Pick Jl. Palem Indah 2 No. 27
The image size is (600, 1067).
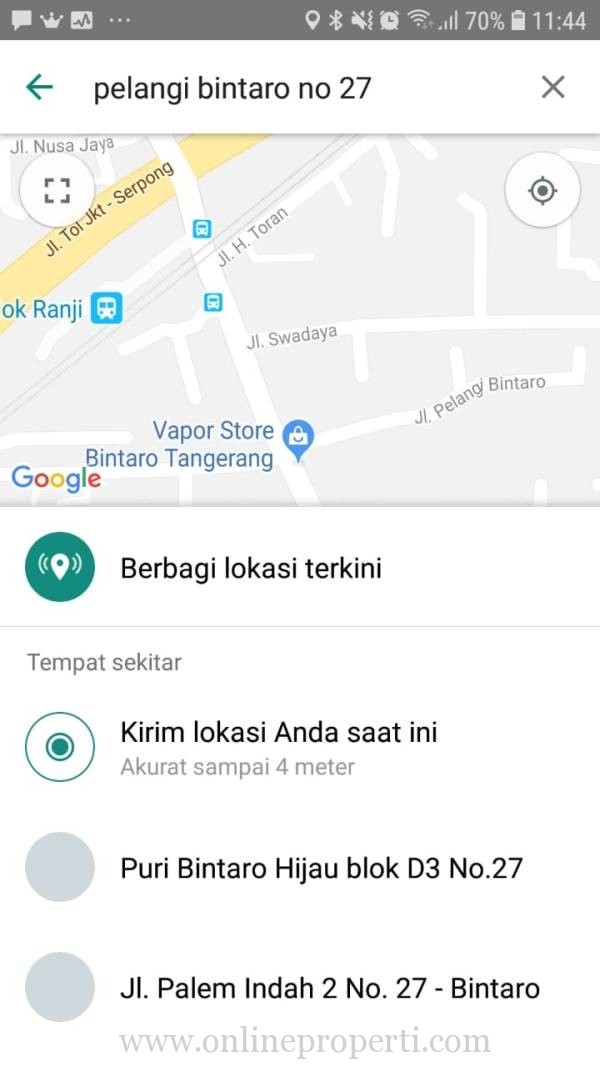click(300, 987)
